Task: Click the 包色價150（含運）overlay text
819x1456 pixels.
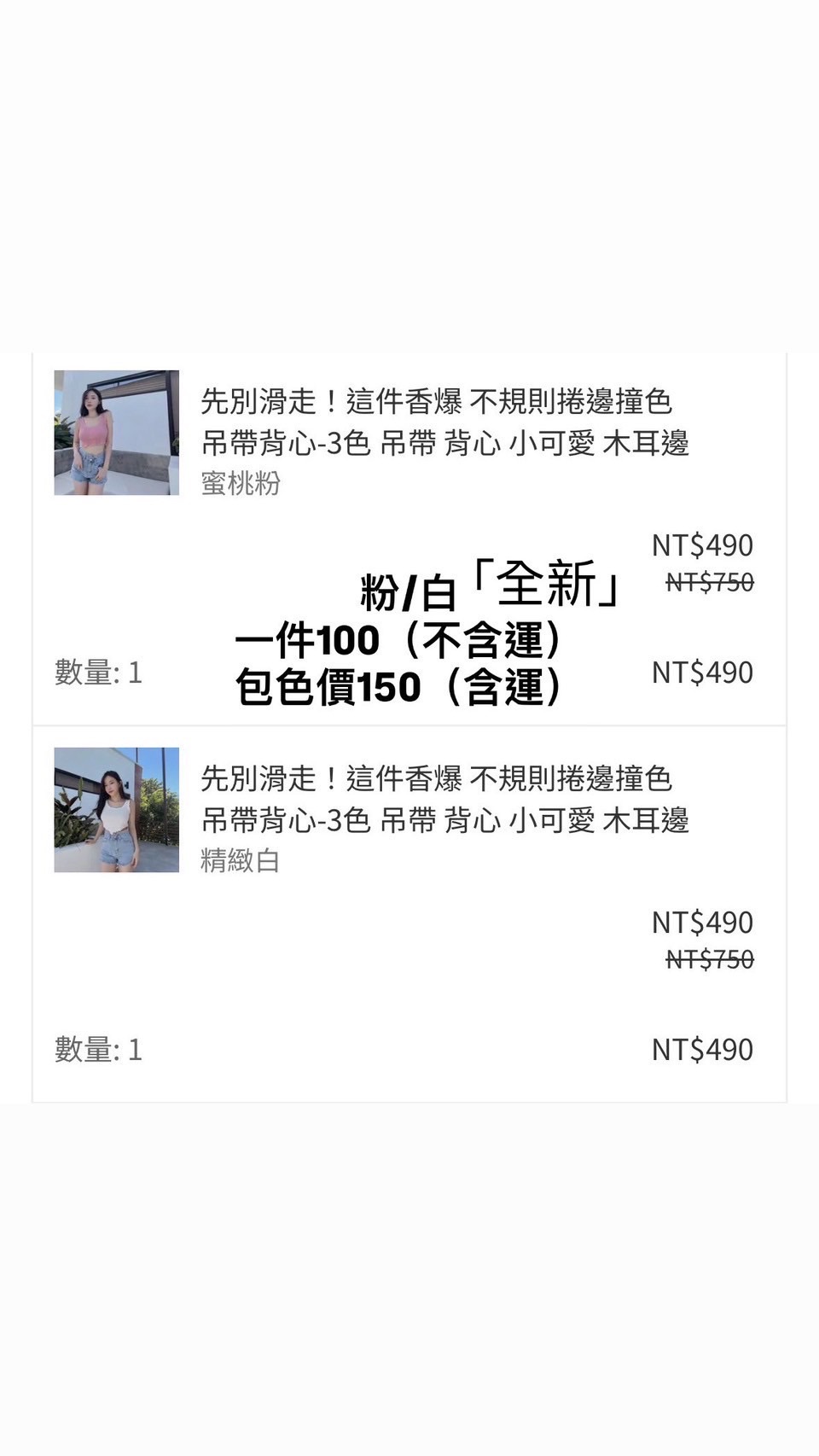Action: (x=401, y=688)
